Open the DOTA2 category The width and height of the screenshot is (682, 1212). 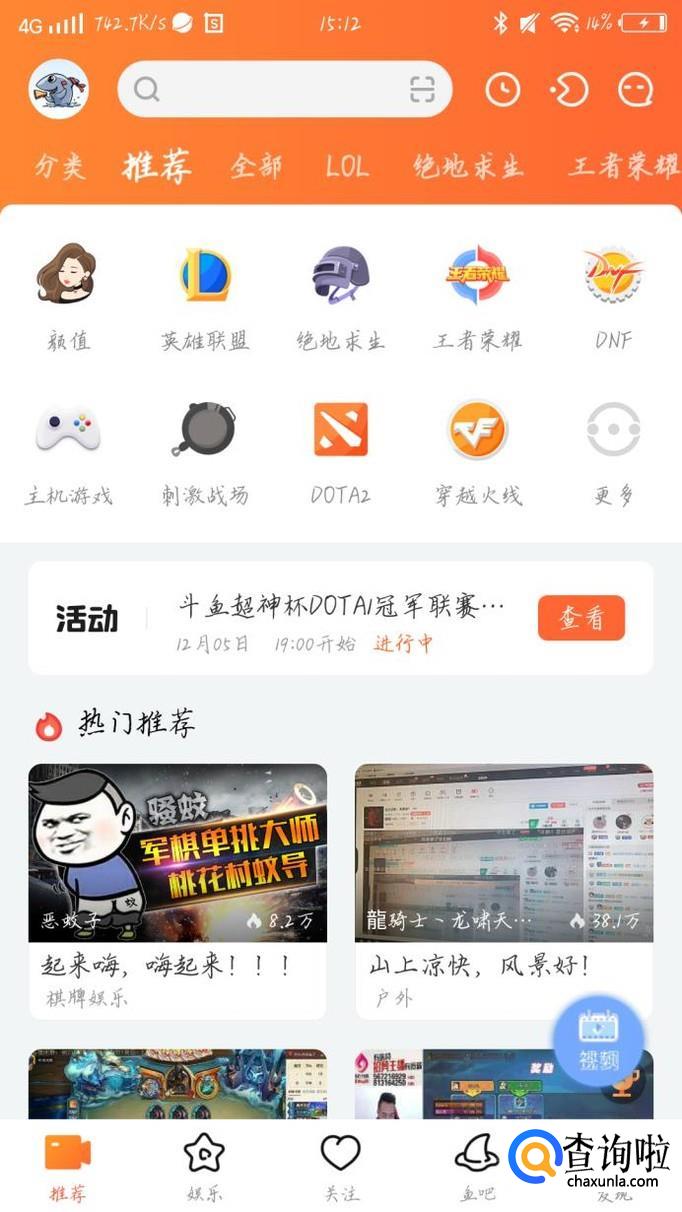click(x=340, y=448)
